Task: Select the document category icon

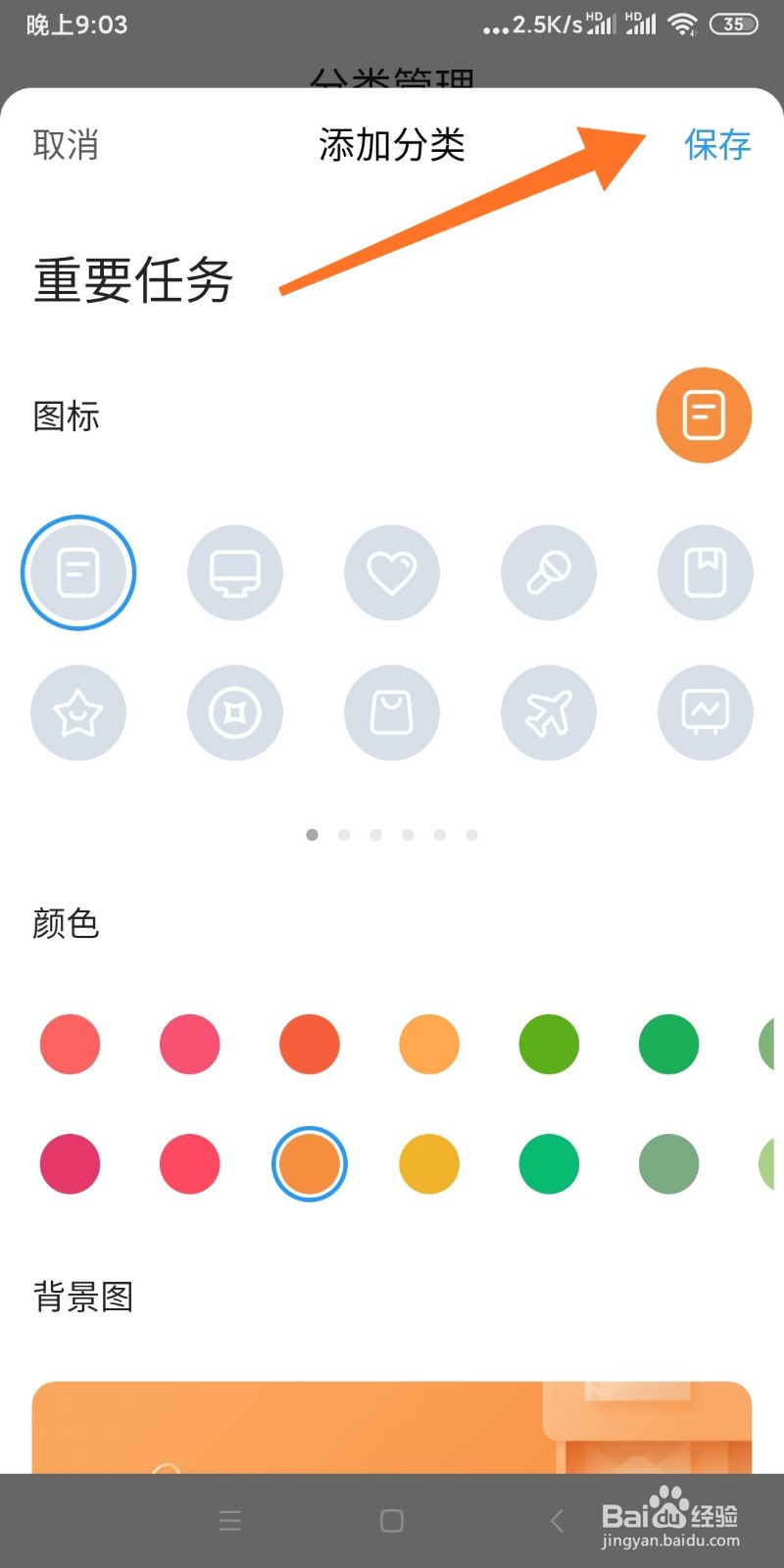Action: [x=78, y=572]
